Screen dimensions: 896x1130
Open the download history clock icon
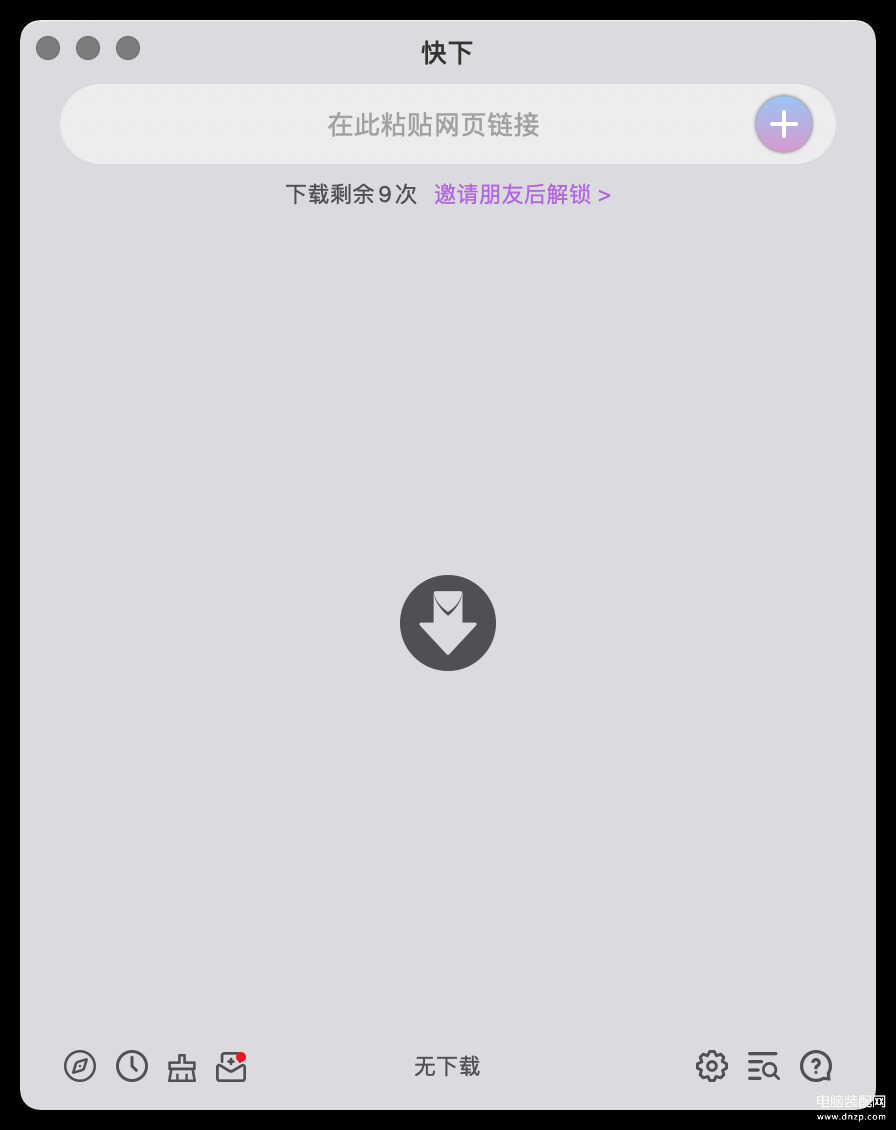[x=132, y=1066]
